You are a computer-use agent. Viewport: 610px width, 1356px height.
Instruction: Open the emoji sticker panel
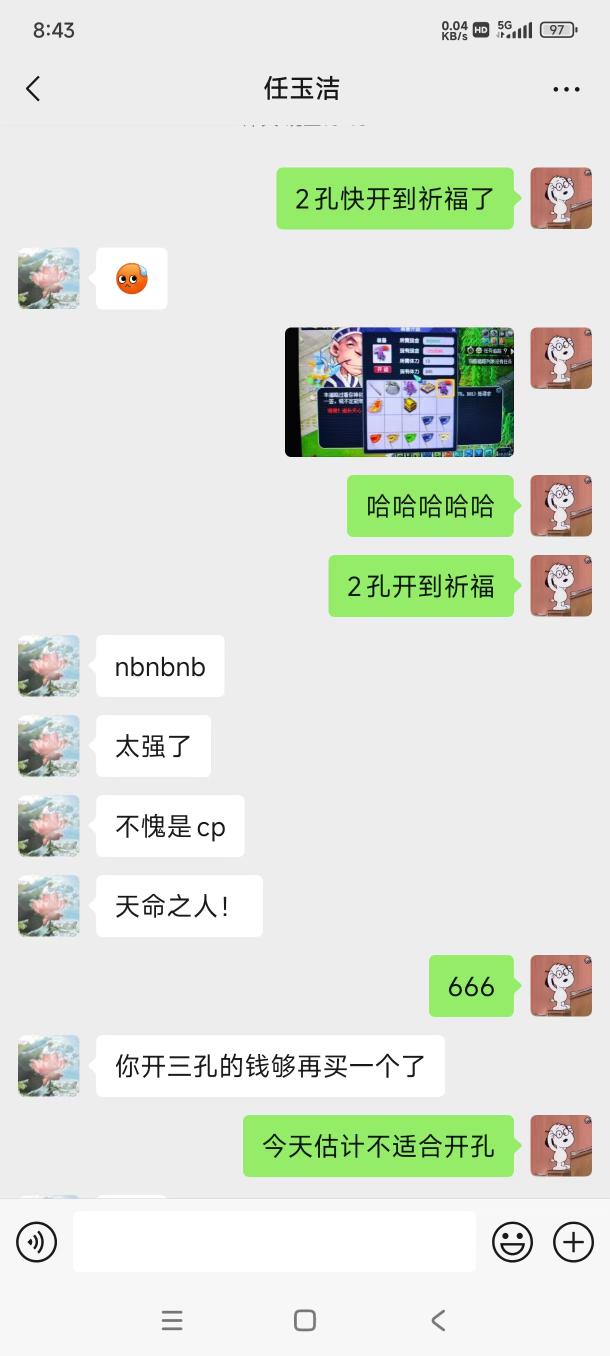512,1242
